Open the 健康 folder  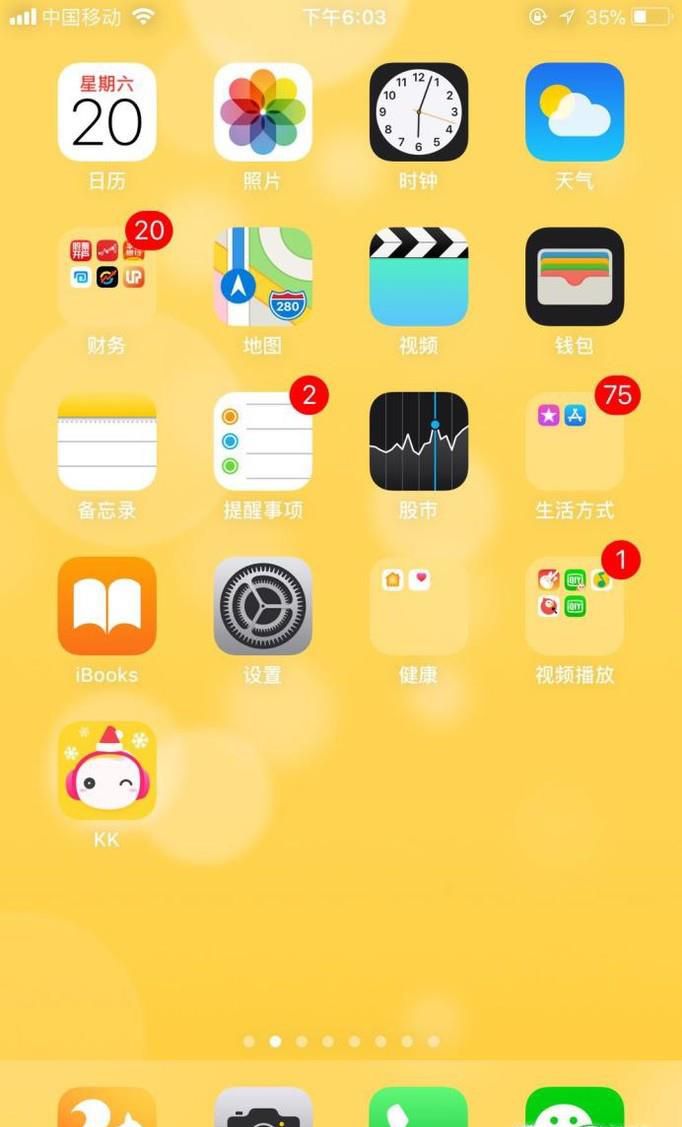pyautogui.click(x=419, y=606)
